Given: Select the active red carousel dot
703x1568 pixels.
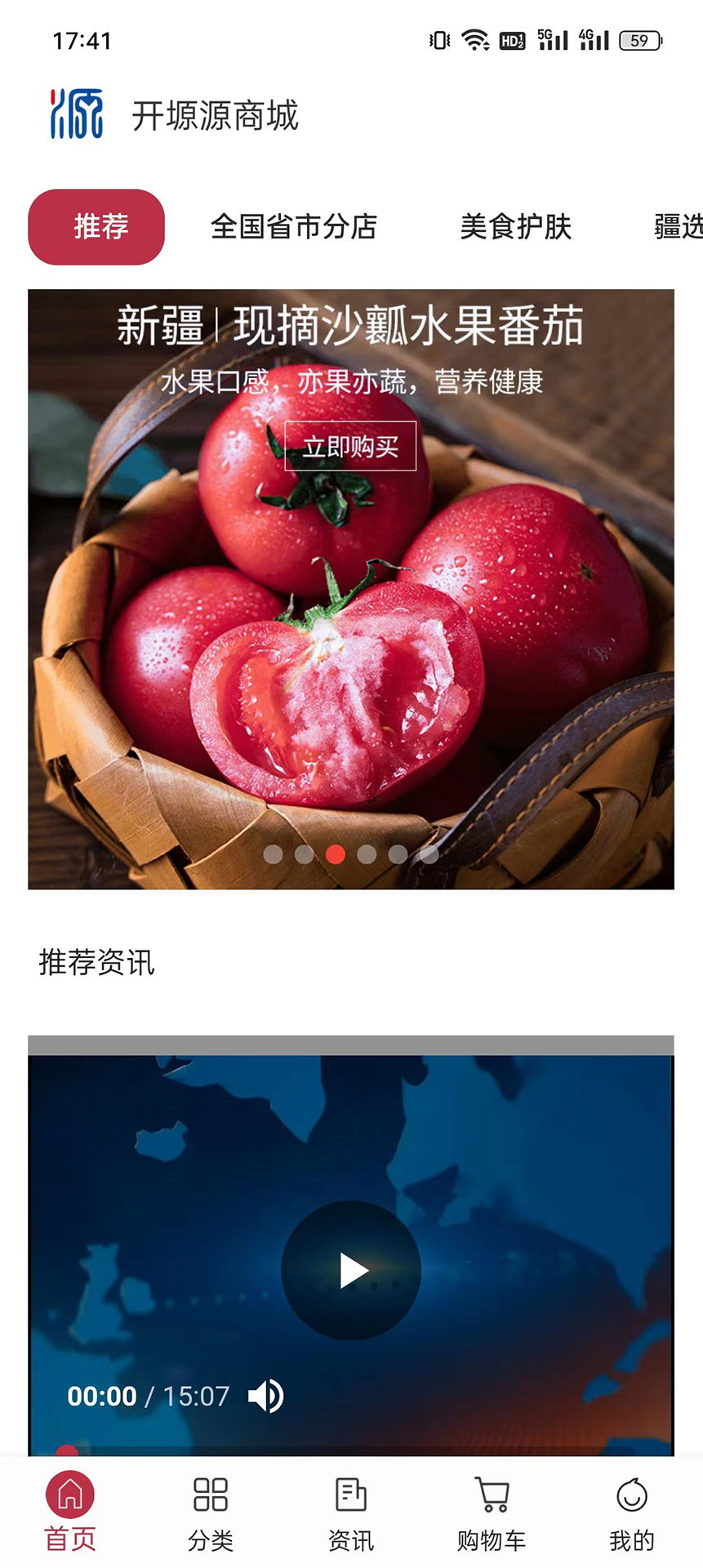Looking at the screenshot, I should tap(336, 854).
